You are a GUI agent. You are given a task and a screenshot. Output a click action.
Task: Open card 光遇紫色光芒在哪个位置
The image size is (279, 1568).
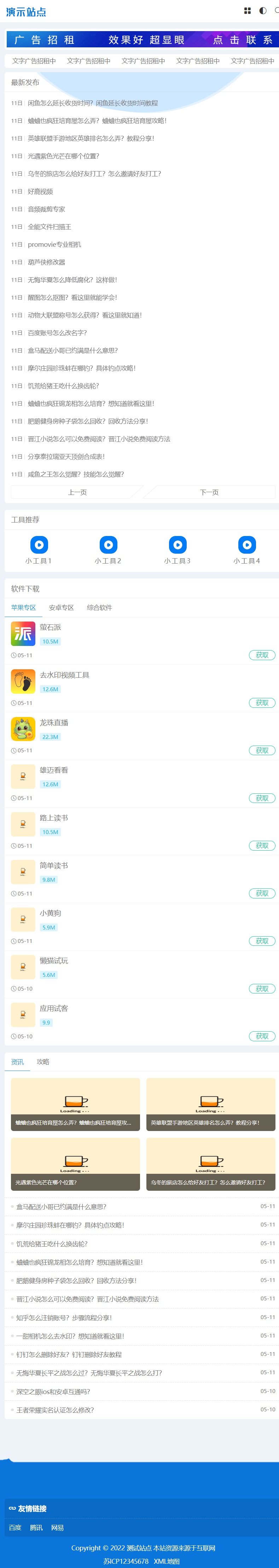[76, 1164]
